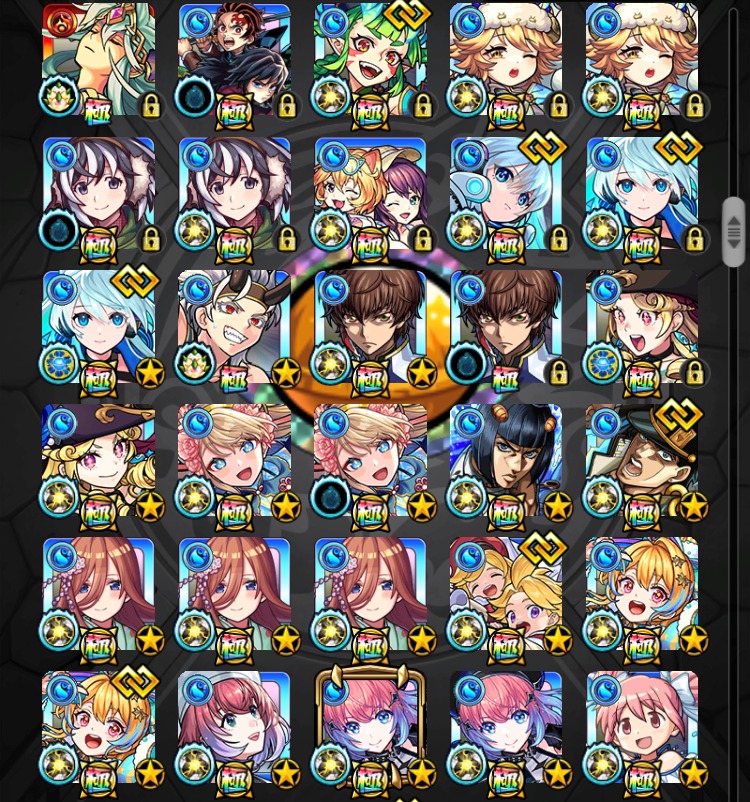Select the pink-haired girl in gold frame
This screenshot has height=802, width=750.
coord(370,730)
